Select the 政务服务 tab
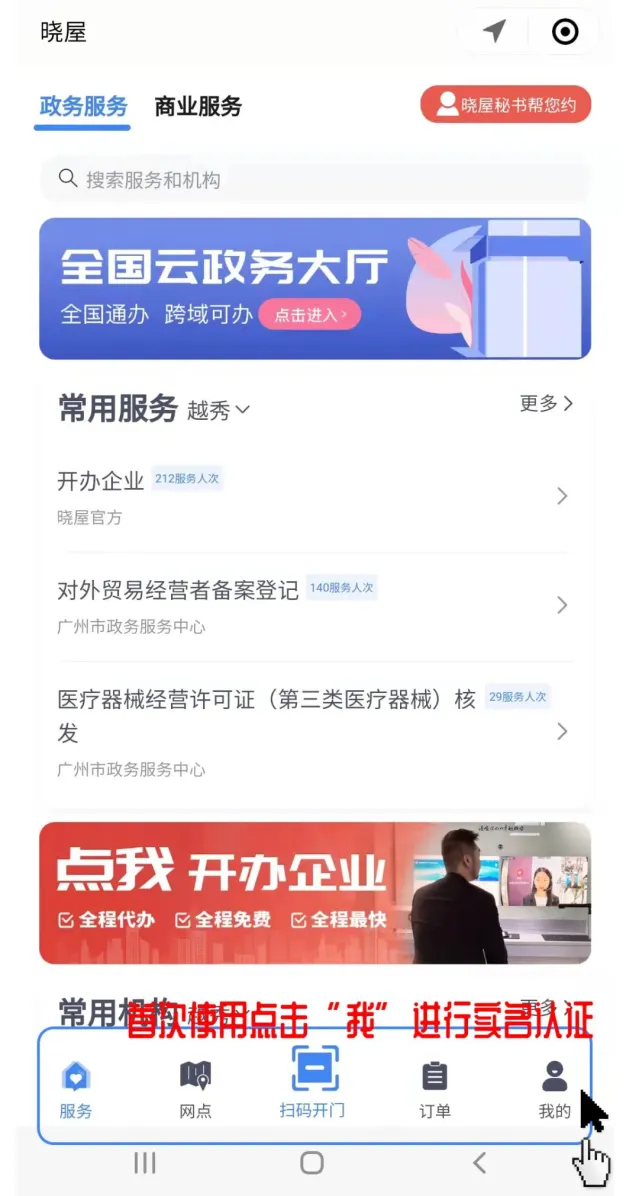The height and width of the screenshot is (1196, 639). coord(84,106)
